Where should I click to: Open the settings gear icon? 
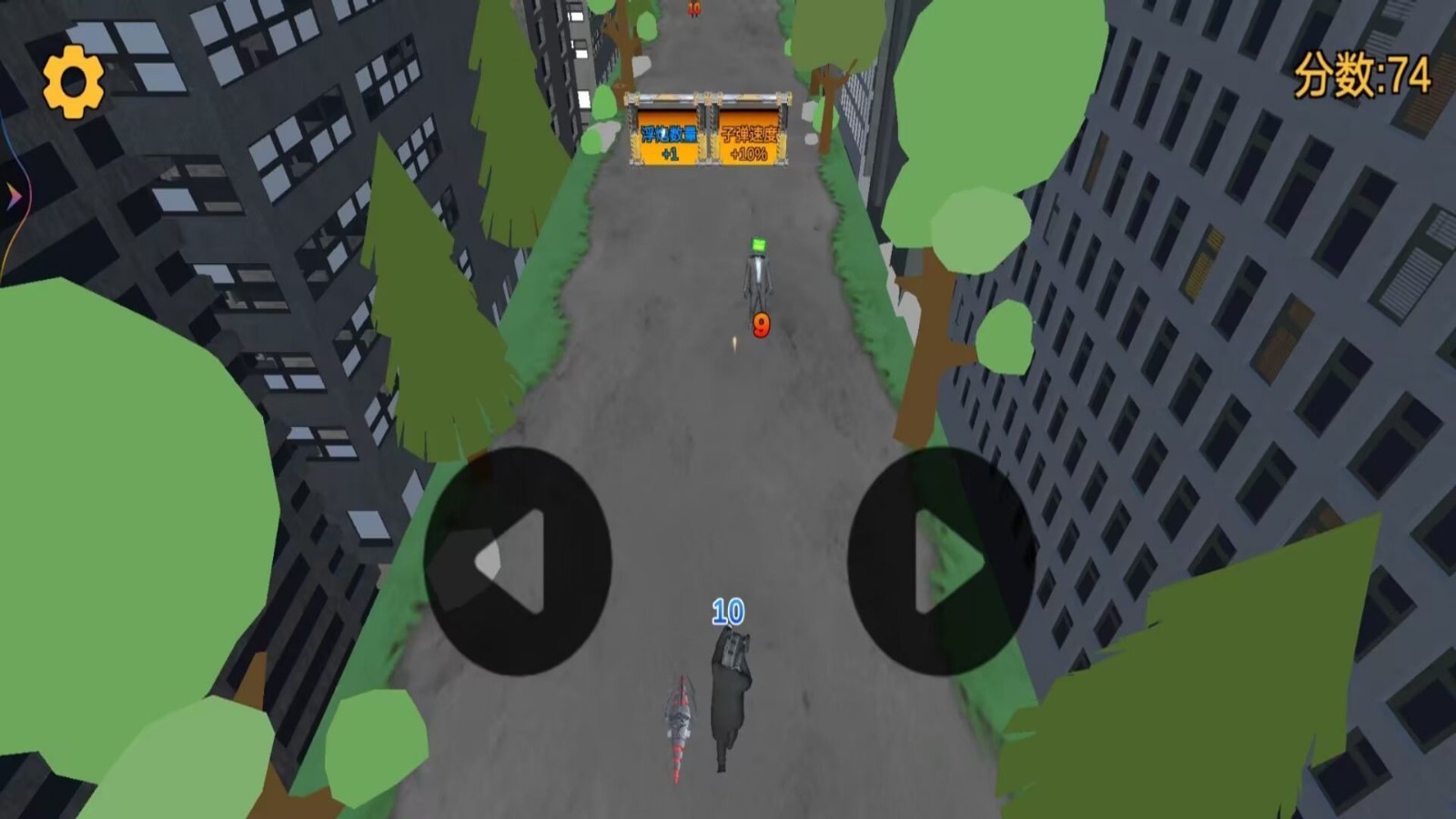(73, 82)
